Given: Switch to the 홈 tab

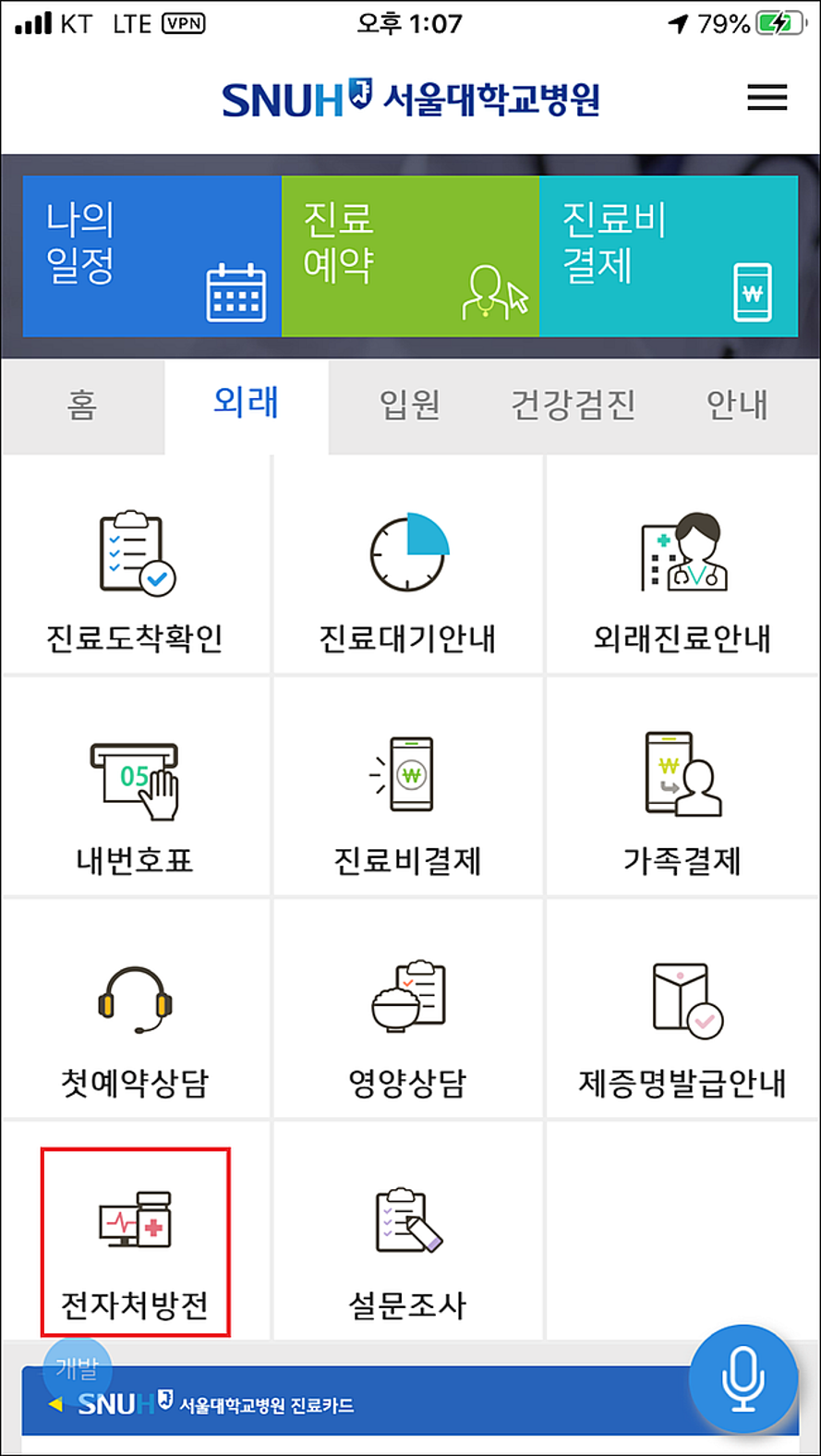Looking at the screenshot, I should (x=82, y=406).
